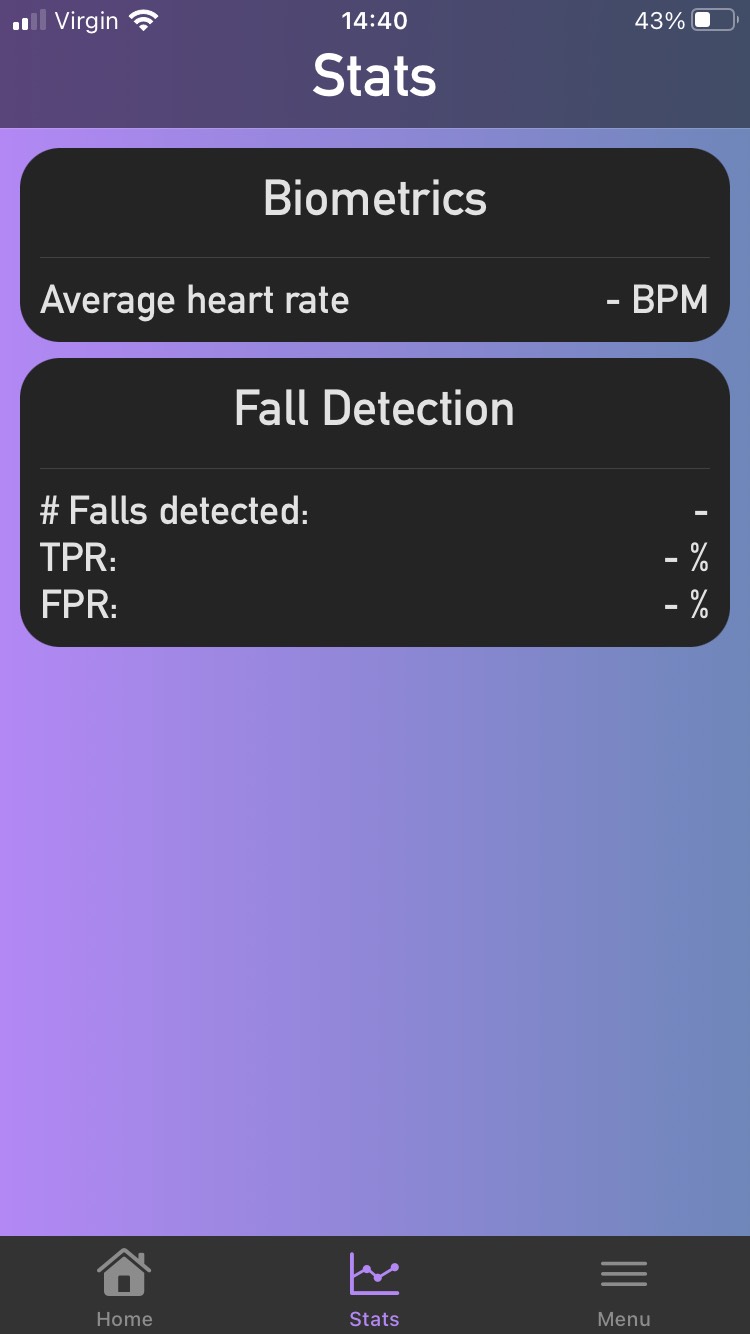Switch to the Home tab

coord(124,1286)
